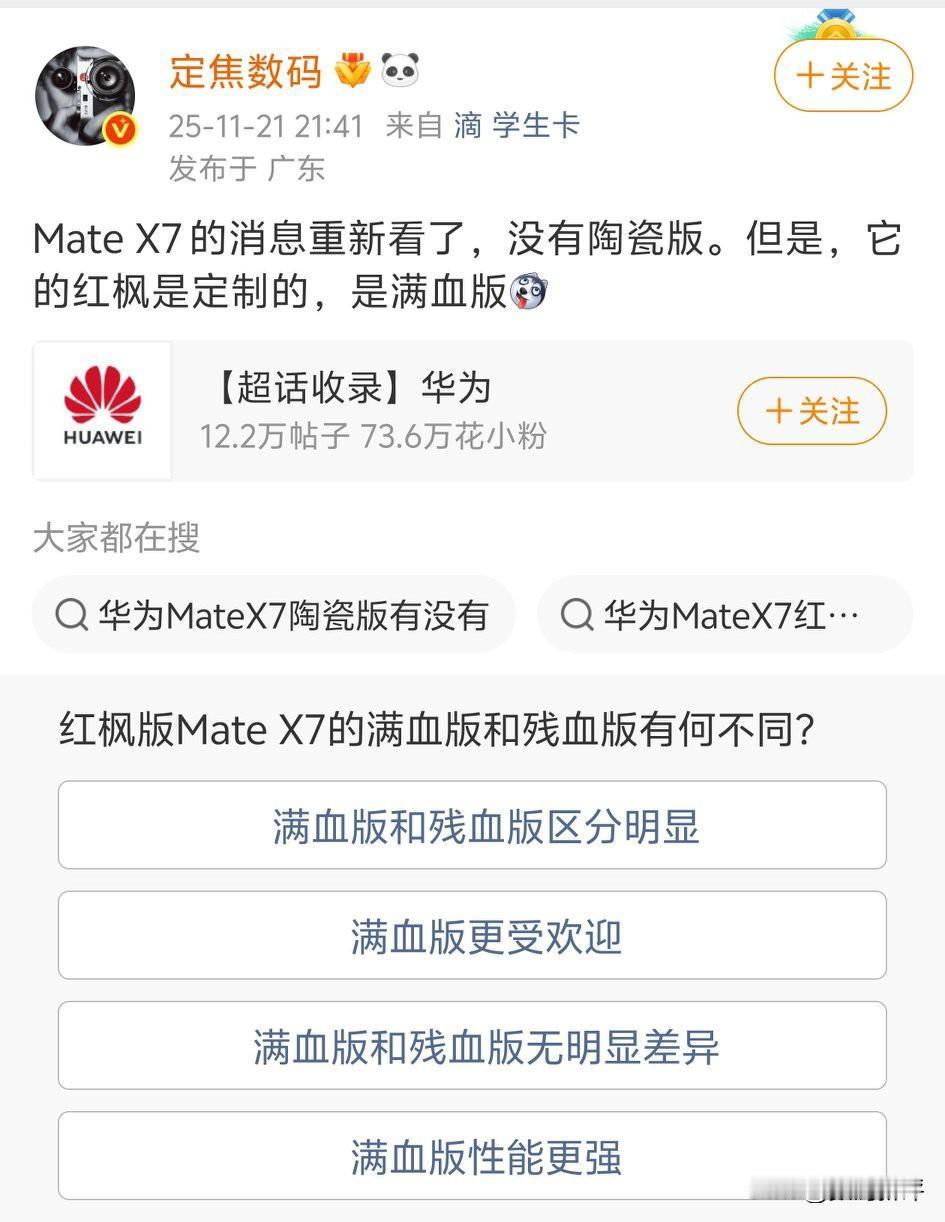Select answer 满血版更受欢迎
The image size is (945, 1222).
[472, 935]
